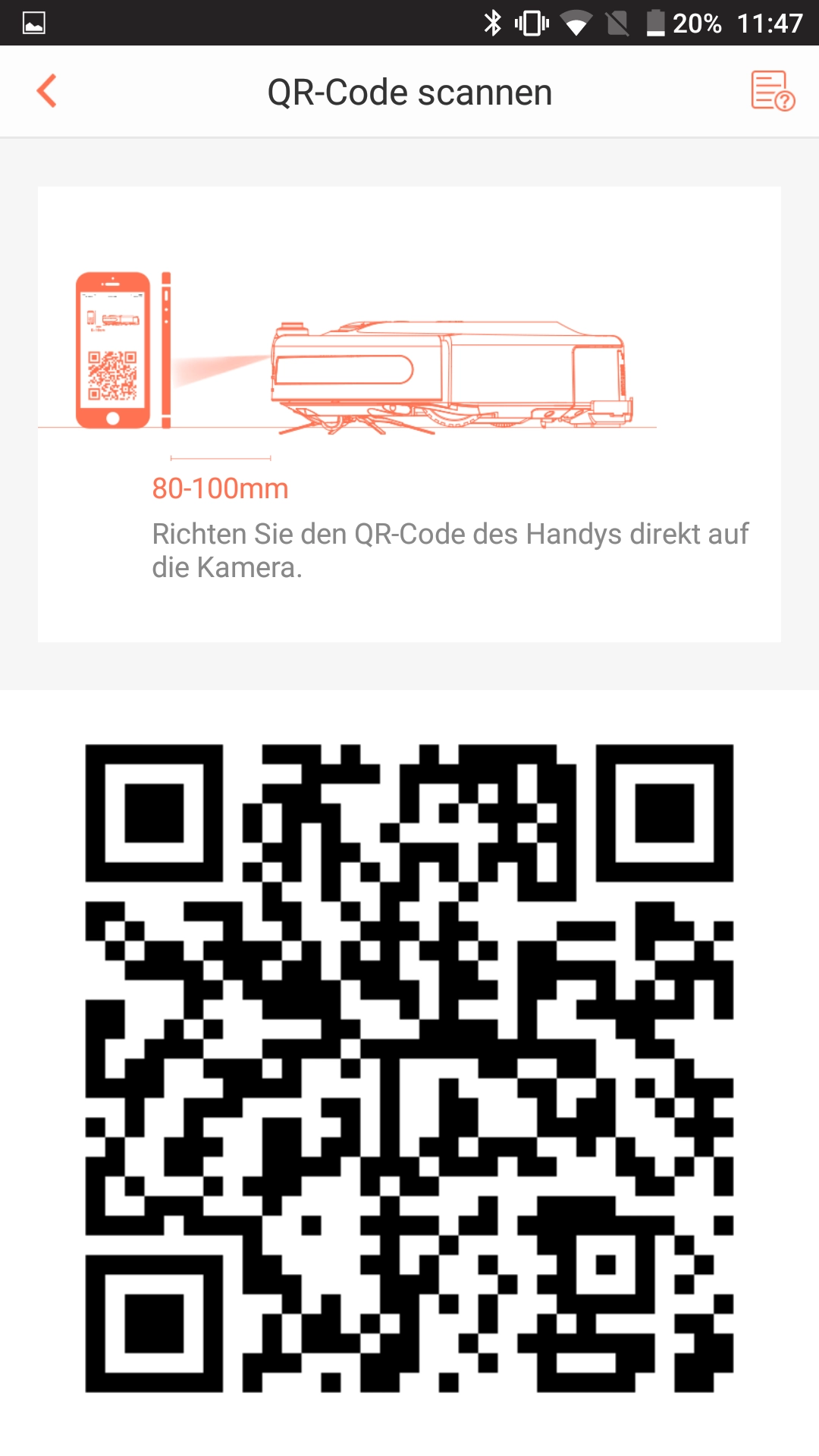Open the help guide icon

[773, 91]
